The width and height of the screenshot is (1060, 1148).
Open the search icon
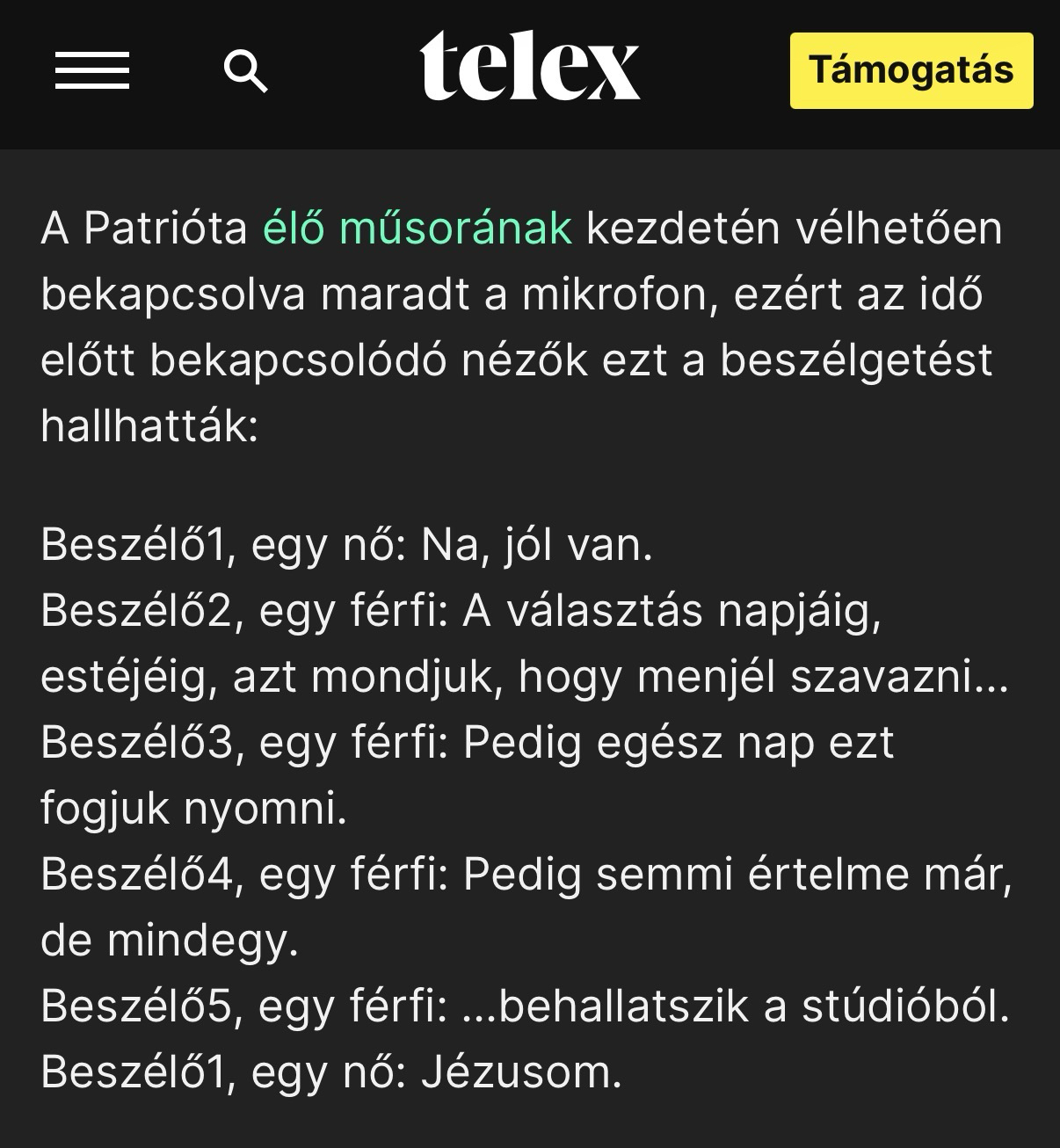click(x=245, y=70)
